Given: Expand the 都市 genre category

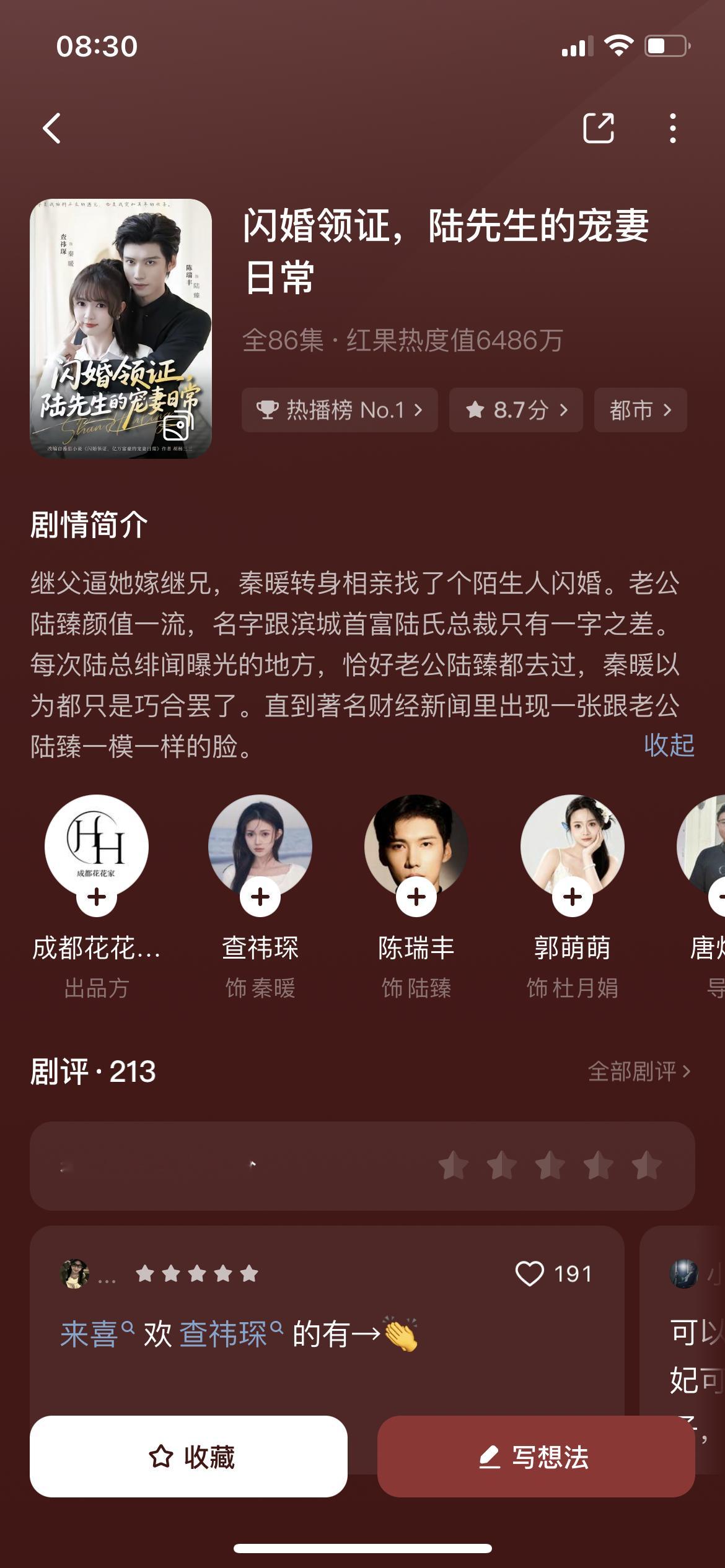Looking at the screenshot, I should 639,410.
